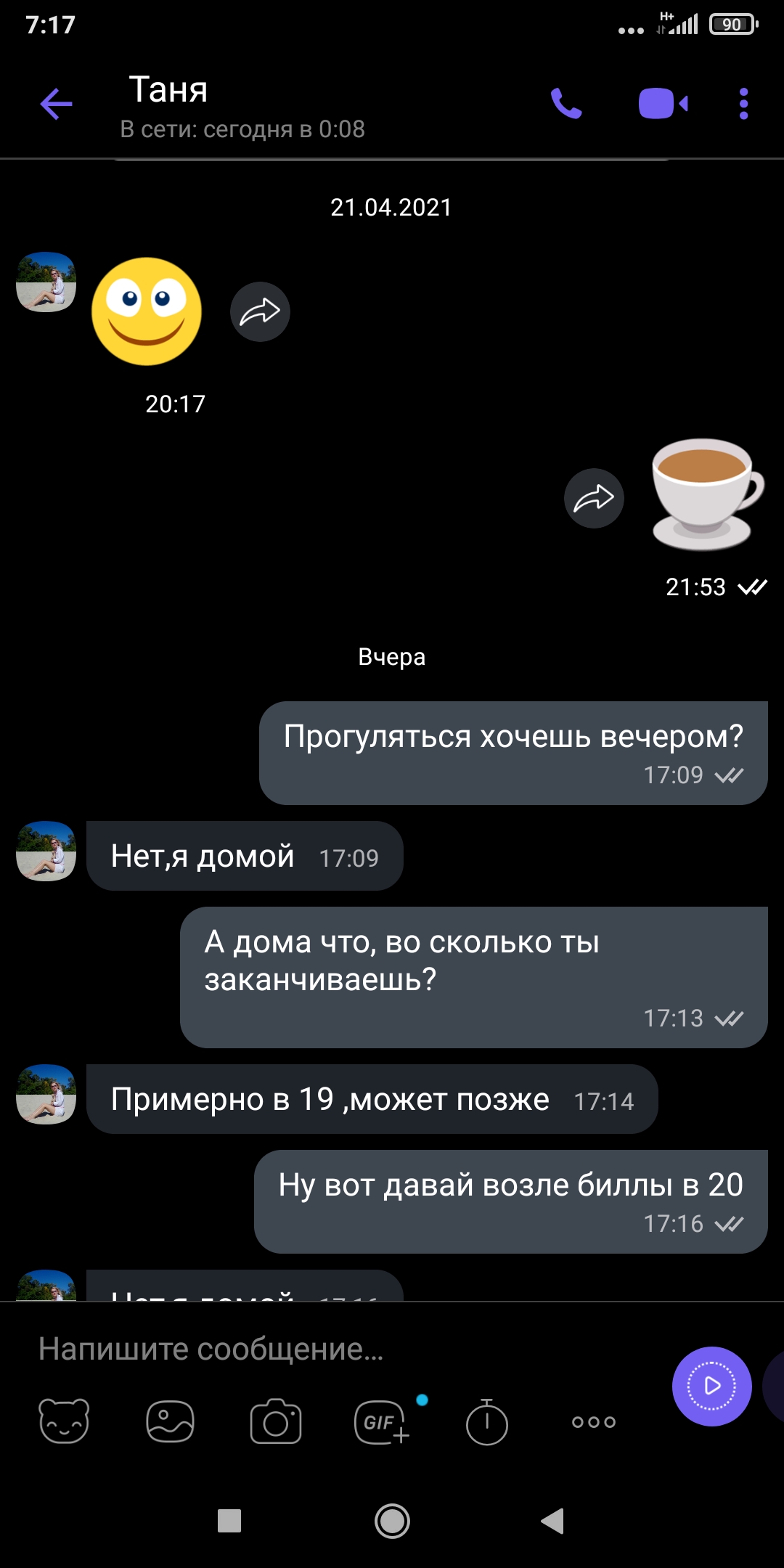The height and width of the screenshot is (1568, 784).
Task: Go to the Android home screen
Action: coord(392,1521)
